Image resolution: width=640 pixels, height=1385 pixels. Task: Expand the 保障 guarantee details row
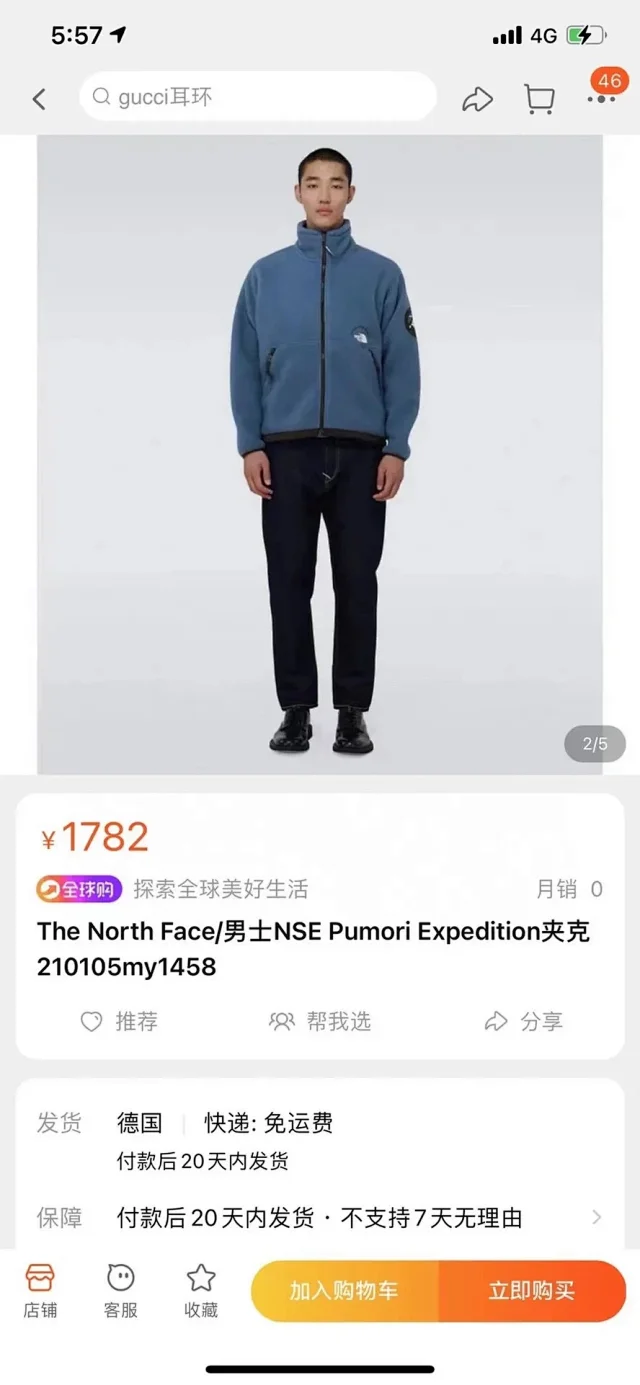click(x=596, y=1217)
